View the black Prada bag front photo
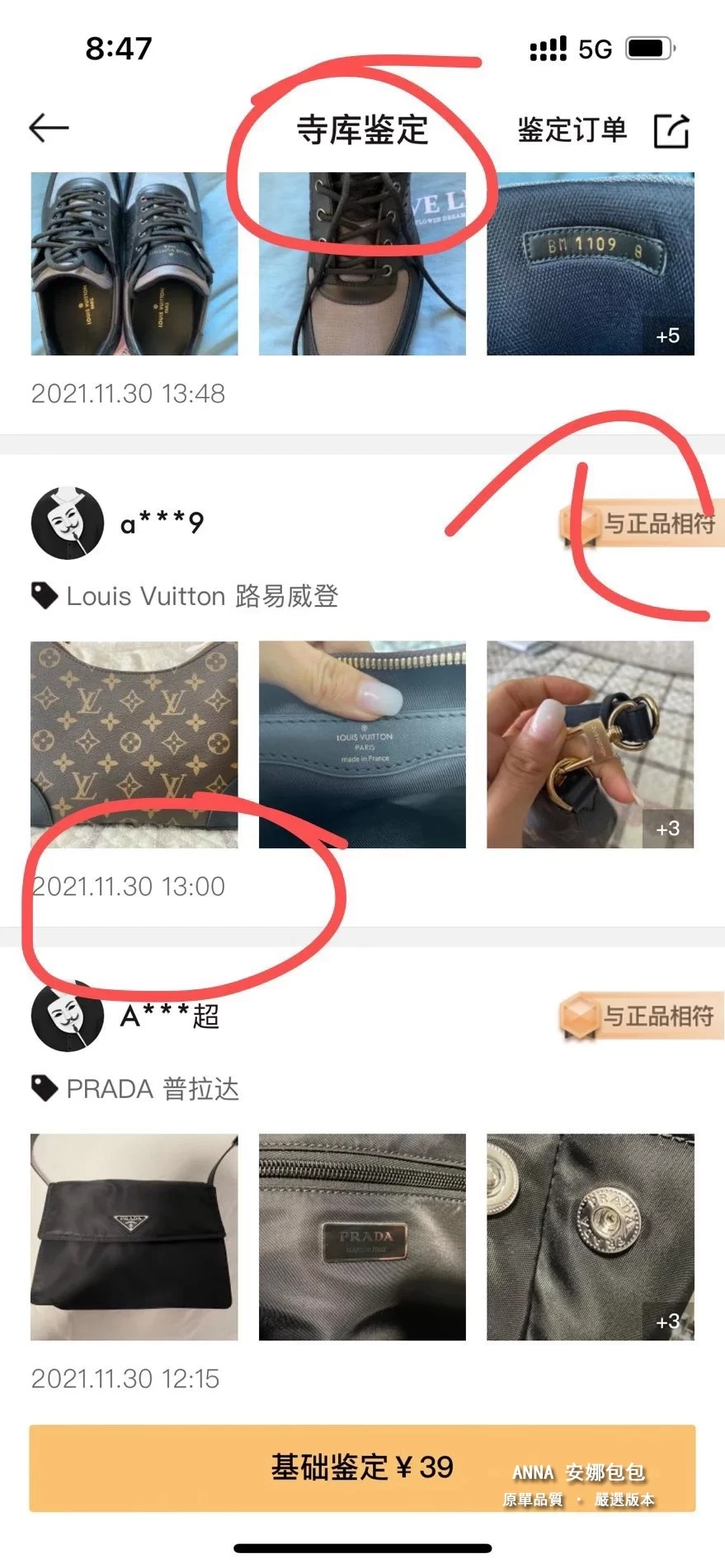725x1568 pixels. coord(134,1237)
